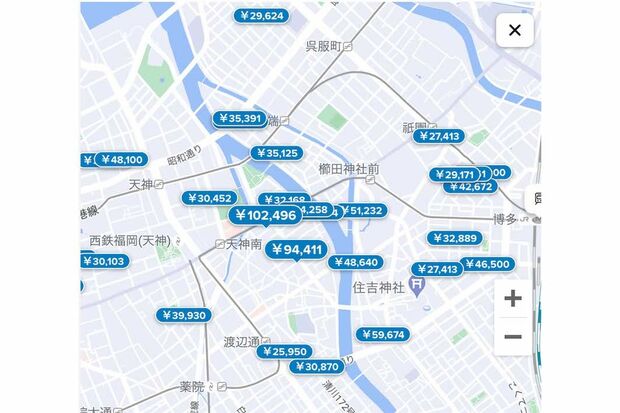This screenshot has width=620, height=413.
Task: Tap the ¥30,870 price pin
Action: (x=316, y=367)
